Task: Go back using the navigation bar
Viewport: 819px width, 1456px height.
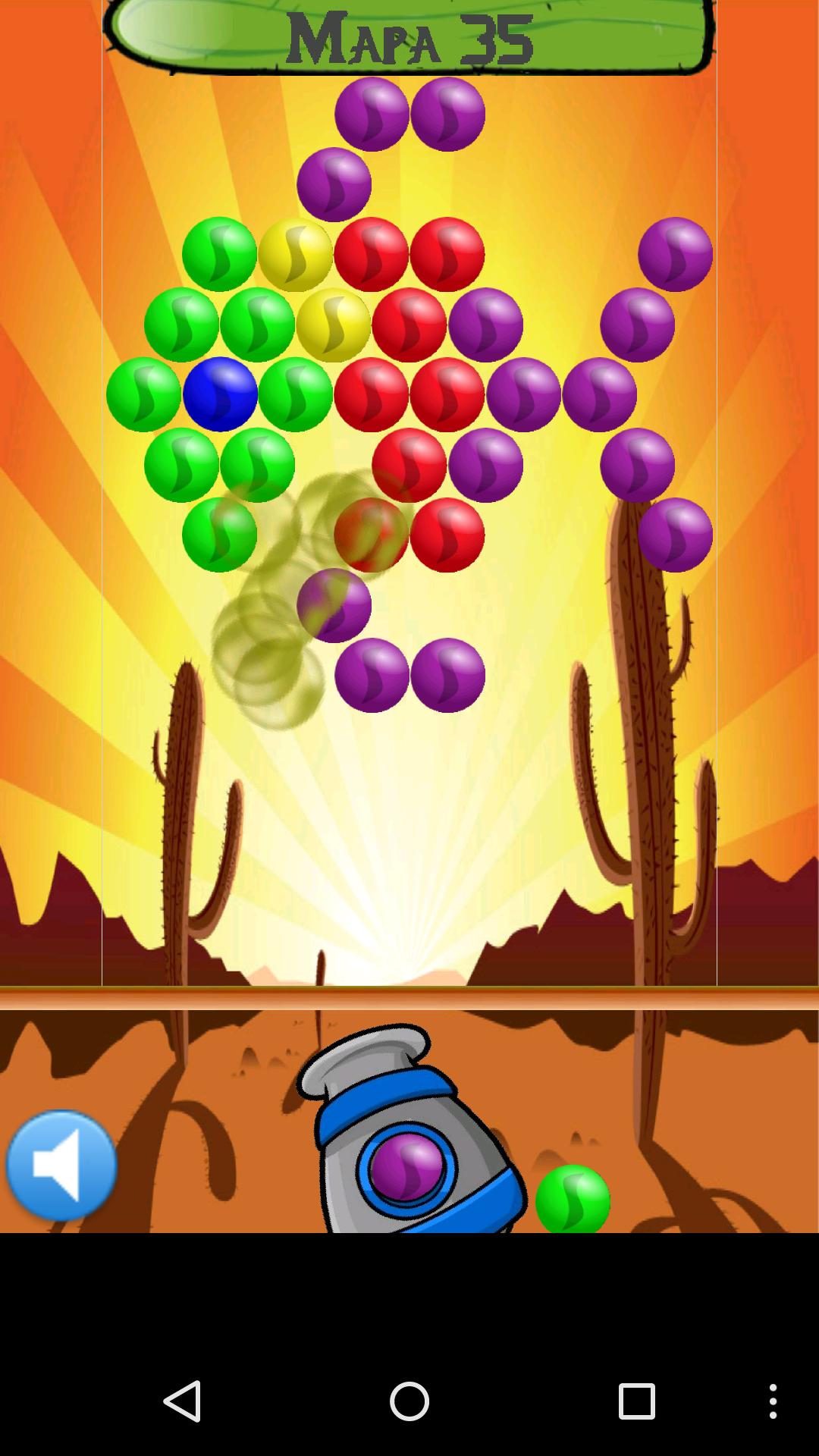Action: [x=182, y=1401]
